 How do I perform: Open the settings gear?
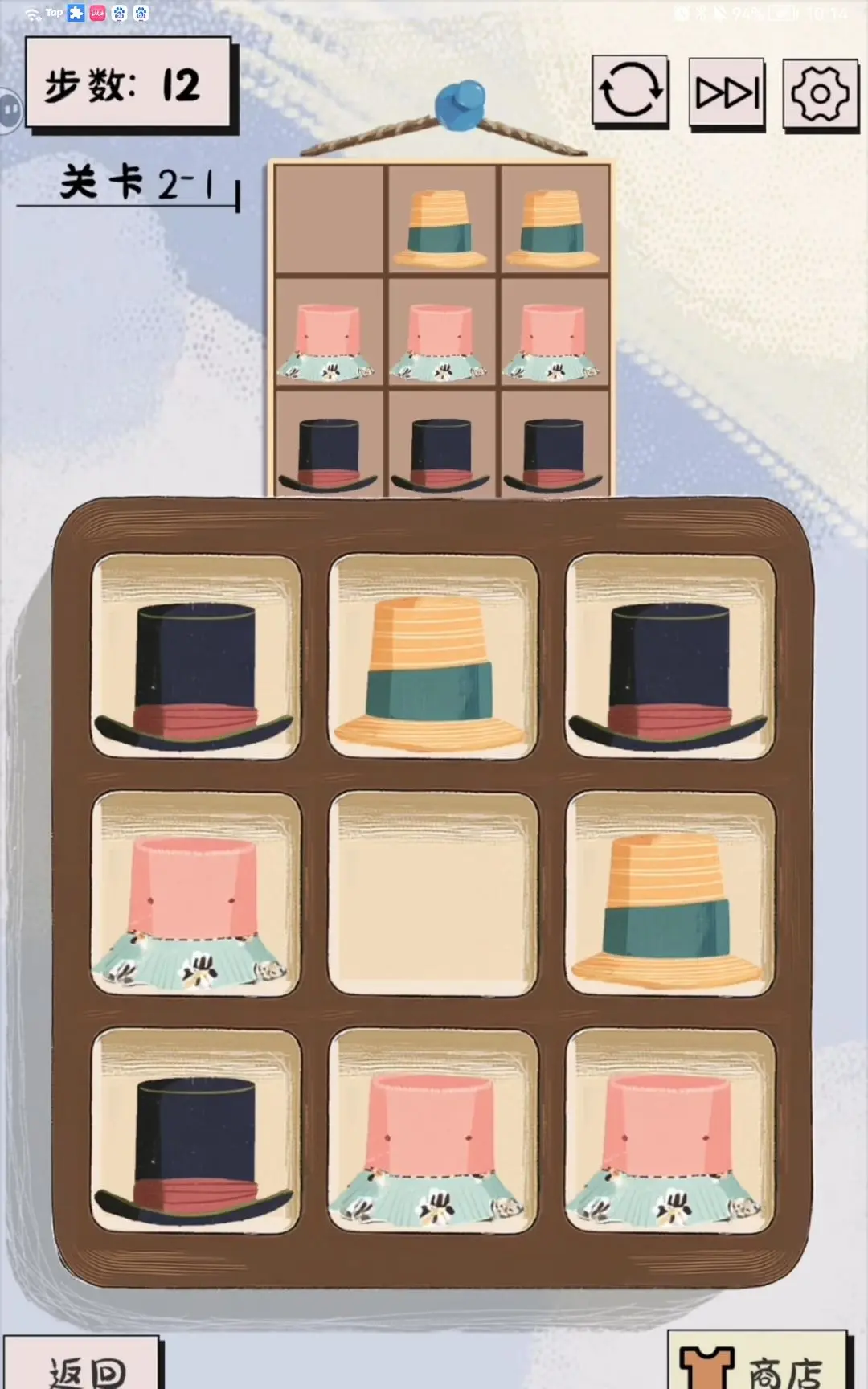pyautogui.click(x=820, y=94)
